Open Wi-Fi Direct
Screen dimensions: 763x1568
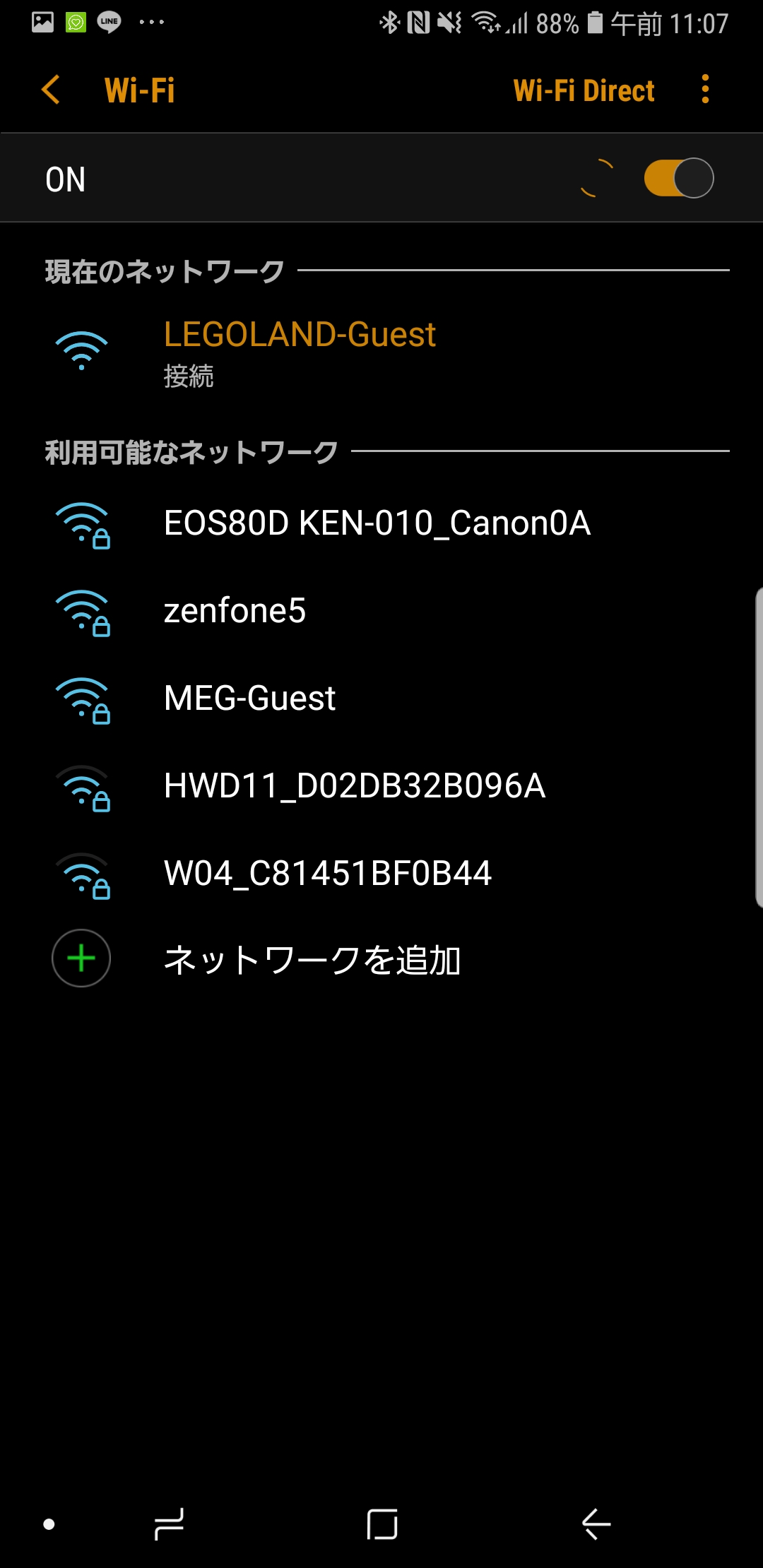[584, 90]
